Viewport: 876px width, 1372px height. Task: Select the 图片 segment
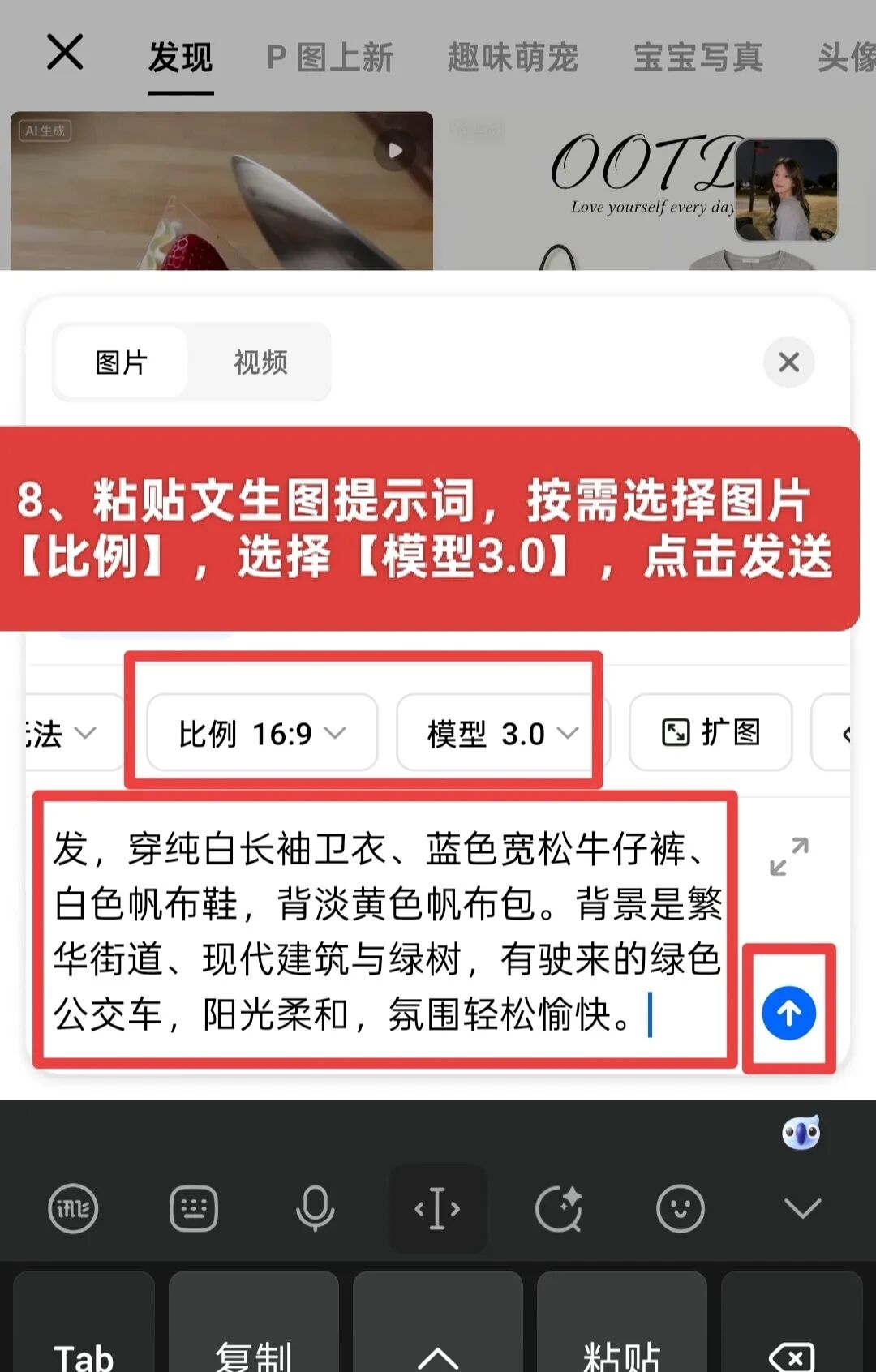(122, 362)
